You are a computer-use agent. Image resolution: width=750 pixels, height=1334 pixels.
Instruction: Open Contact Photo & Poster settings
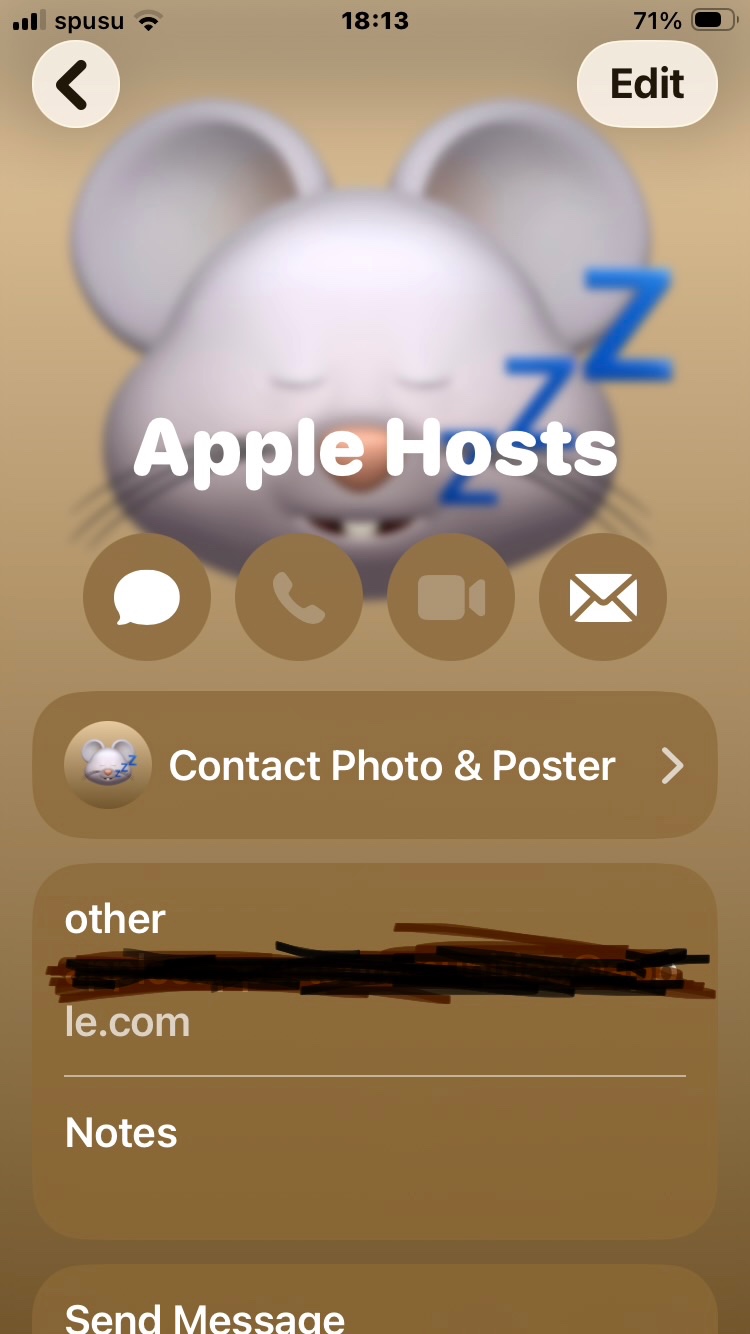tap(375, 765)
